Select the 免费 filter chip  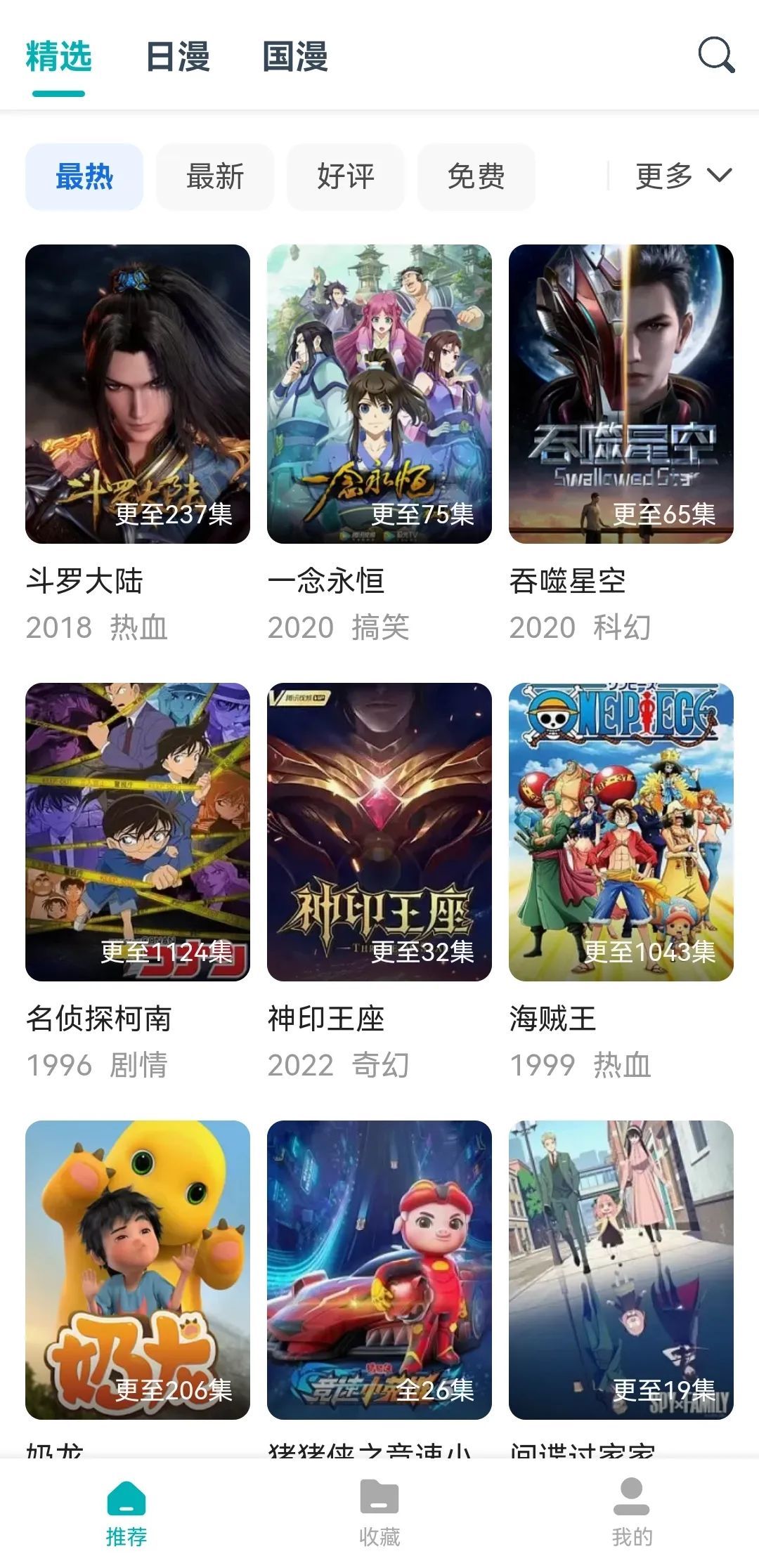476,176
